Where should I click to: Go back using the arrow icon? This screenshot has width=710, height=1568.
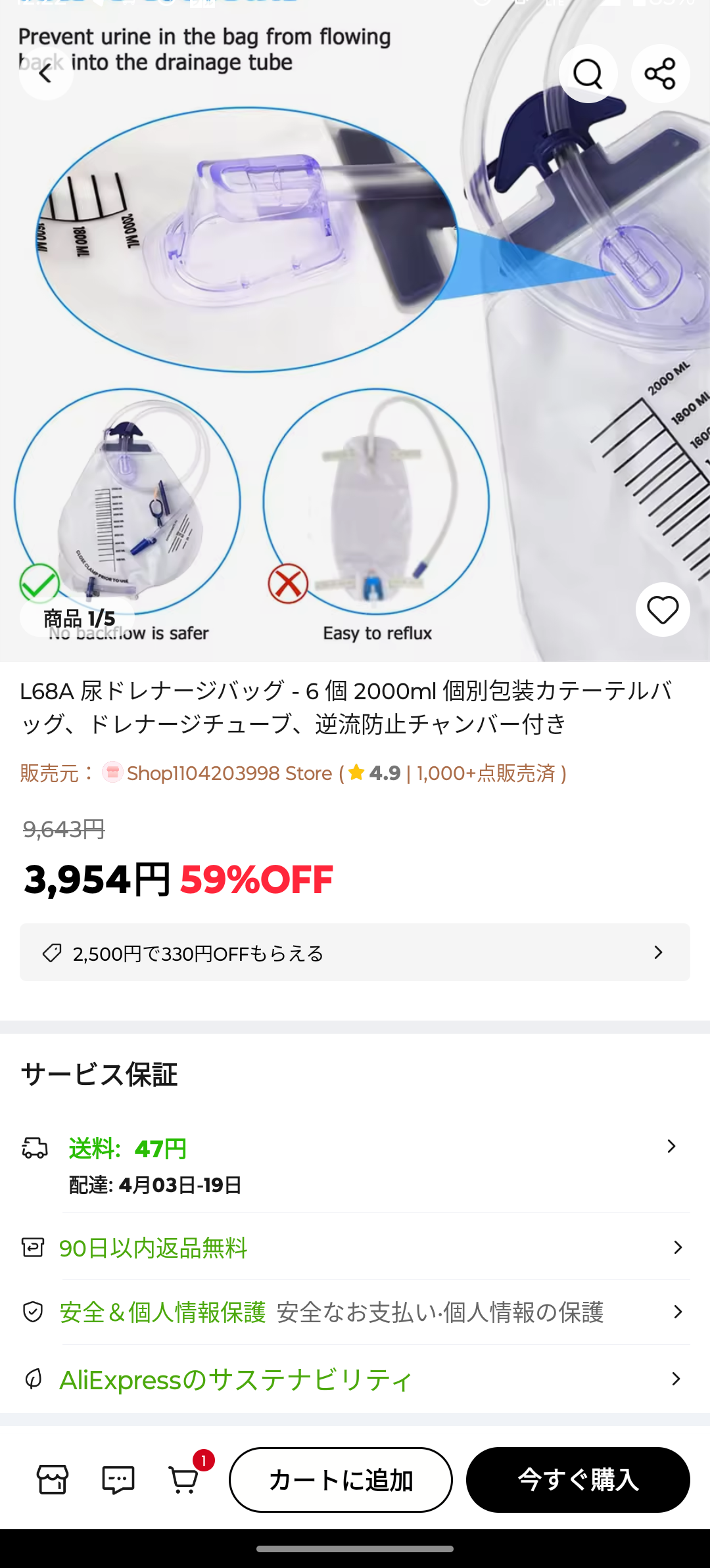45,74
